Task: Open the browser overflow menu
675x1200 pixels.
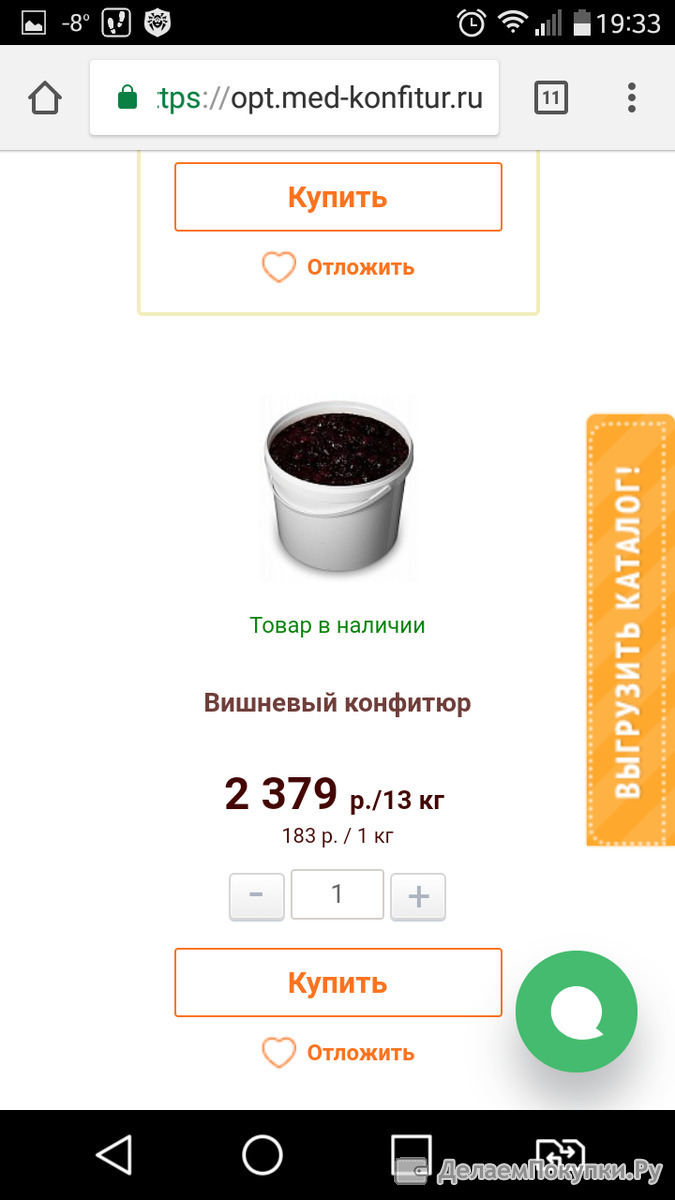Action: click(x=632, y=98)
